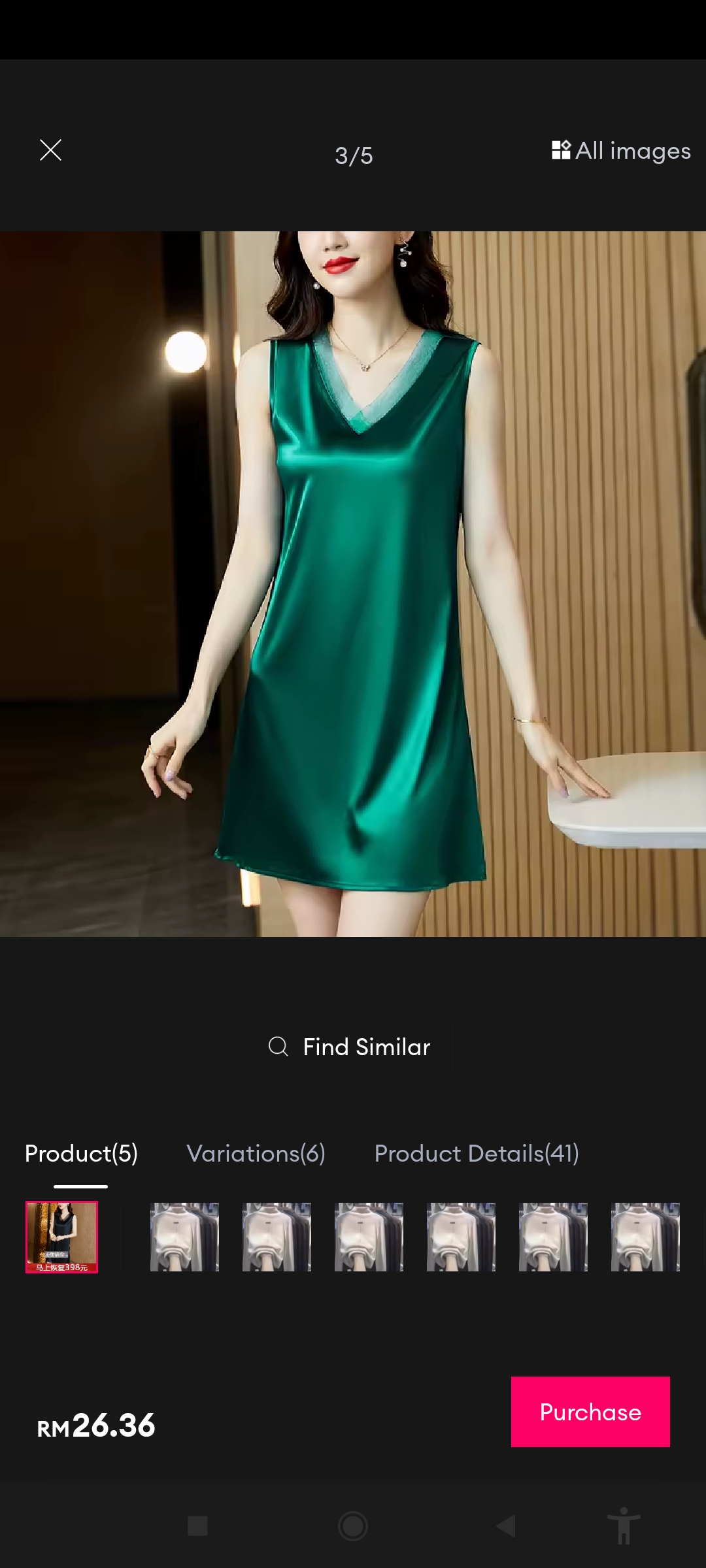706x1568 pixels.
Task: Open the green dress product image
Action: 353,583
